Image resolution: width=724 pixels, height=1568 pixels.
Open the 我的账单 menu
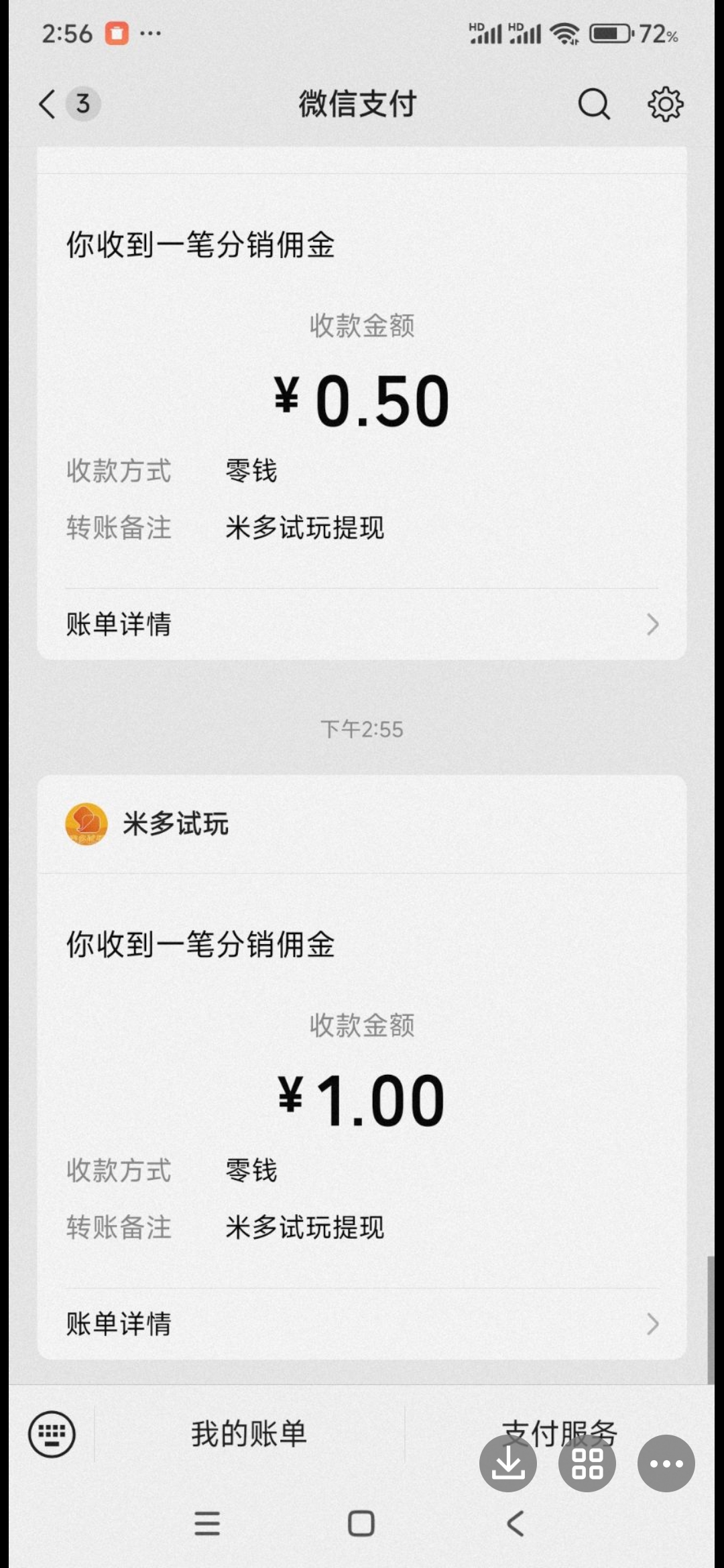pyautogui.click(x=249, y=1434)
